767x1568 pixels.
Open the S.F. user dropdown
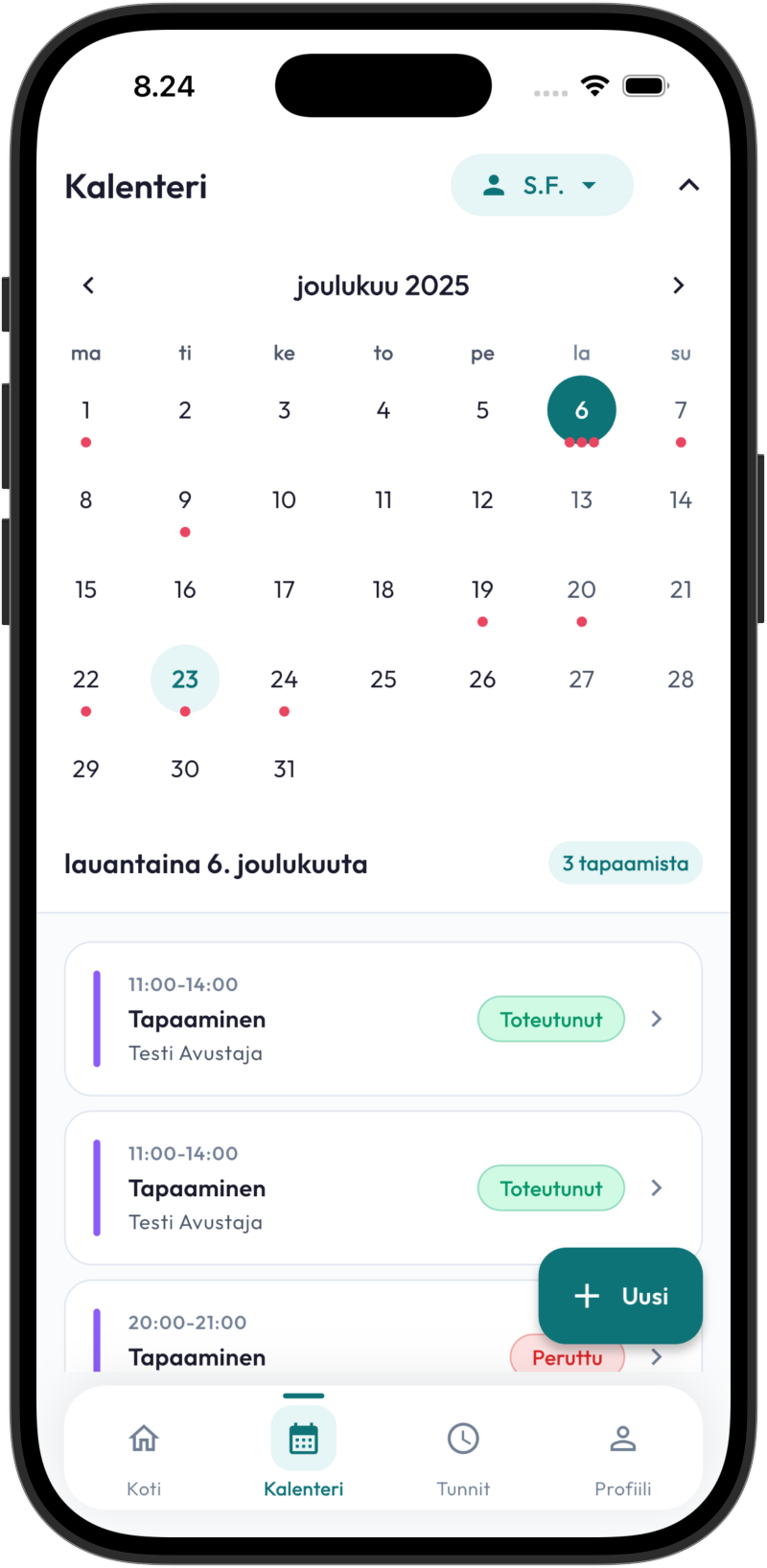(542, 185)
